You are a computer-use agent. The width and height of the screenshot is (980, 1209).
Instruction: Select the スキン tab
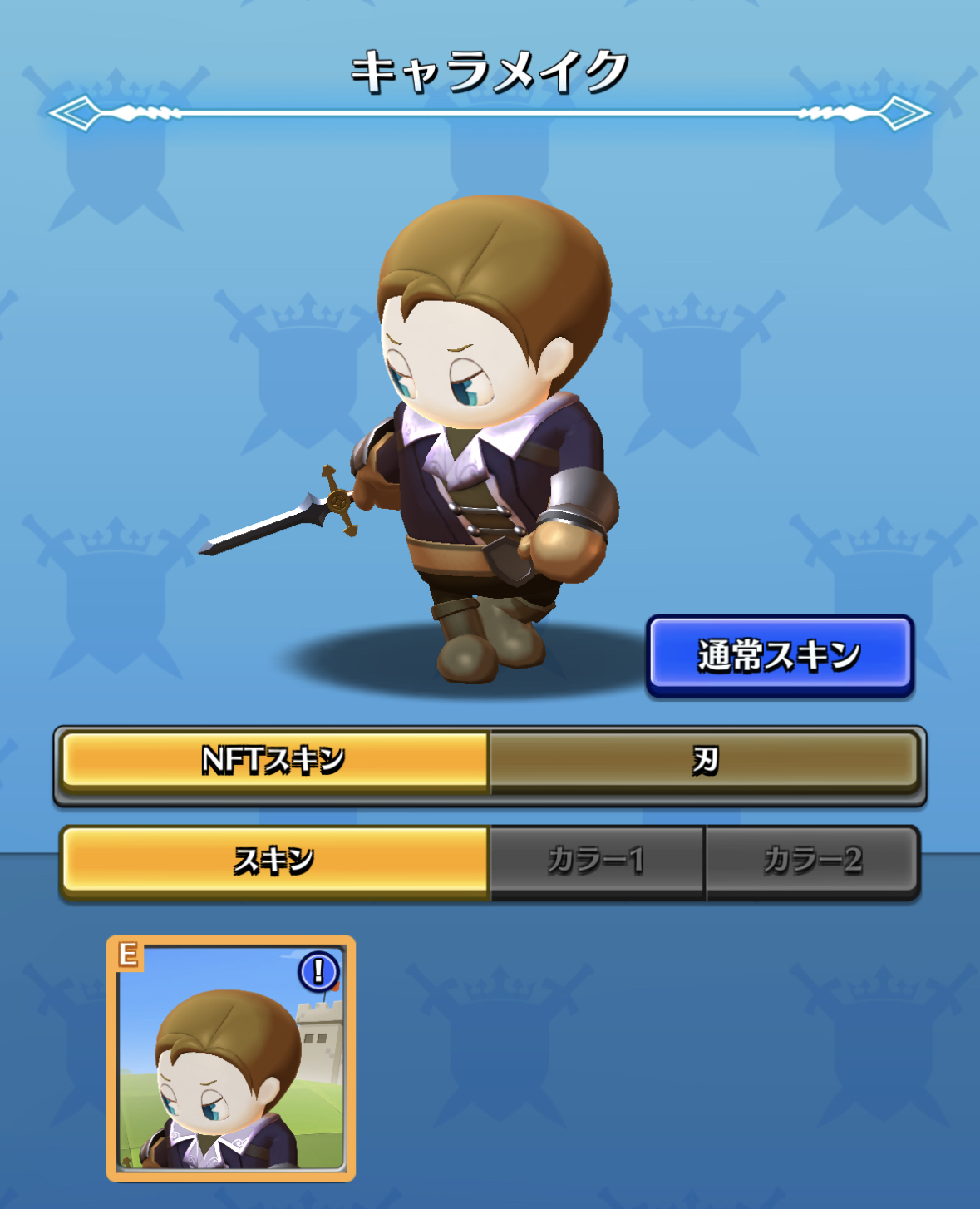click(274, 861)
